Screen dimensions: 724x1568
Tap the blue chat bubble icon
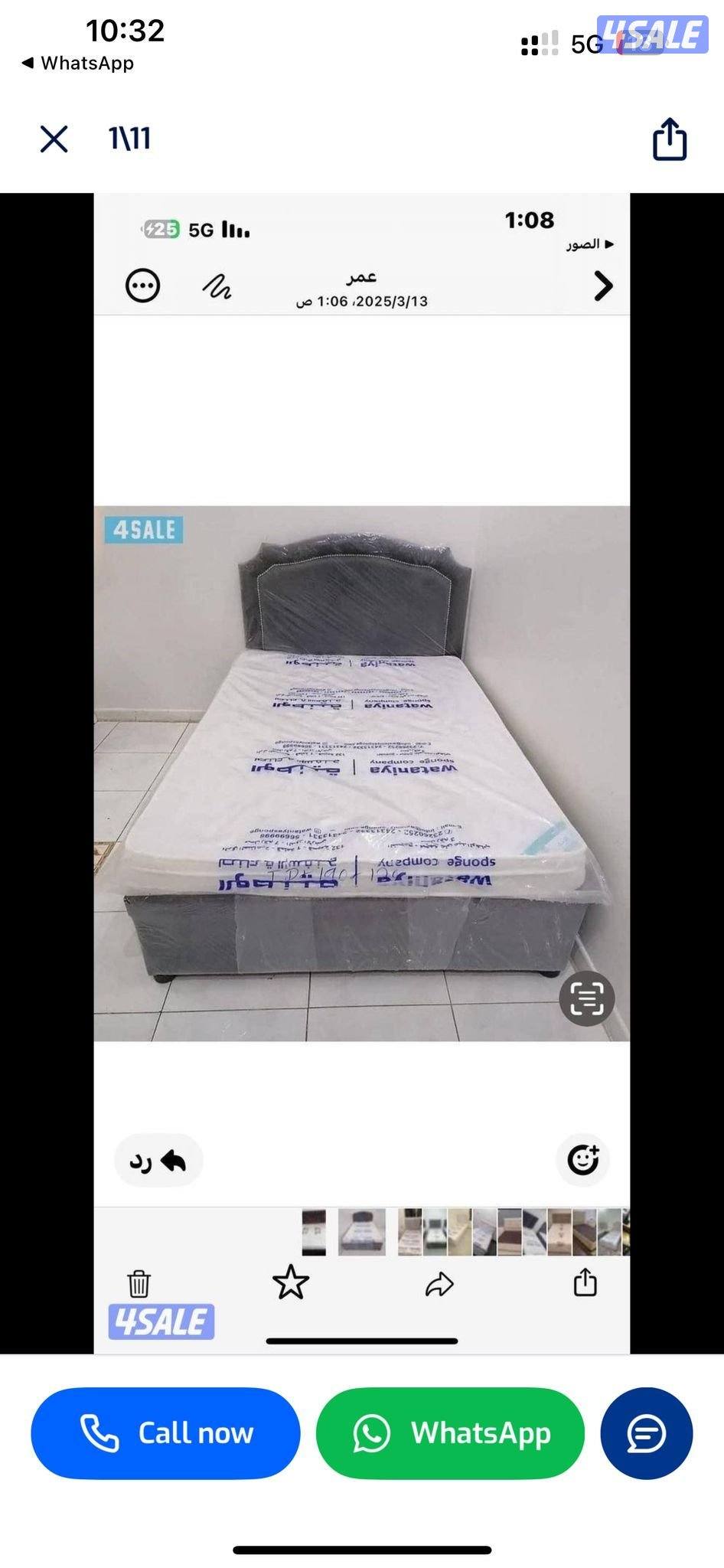click(646, 1433)
